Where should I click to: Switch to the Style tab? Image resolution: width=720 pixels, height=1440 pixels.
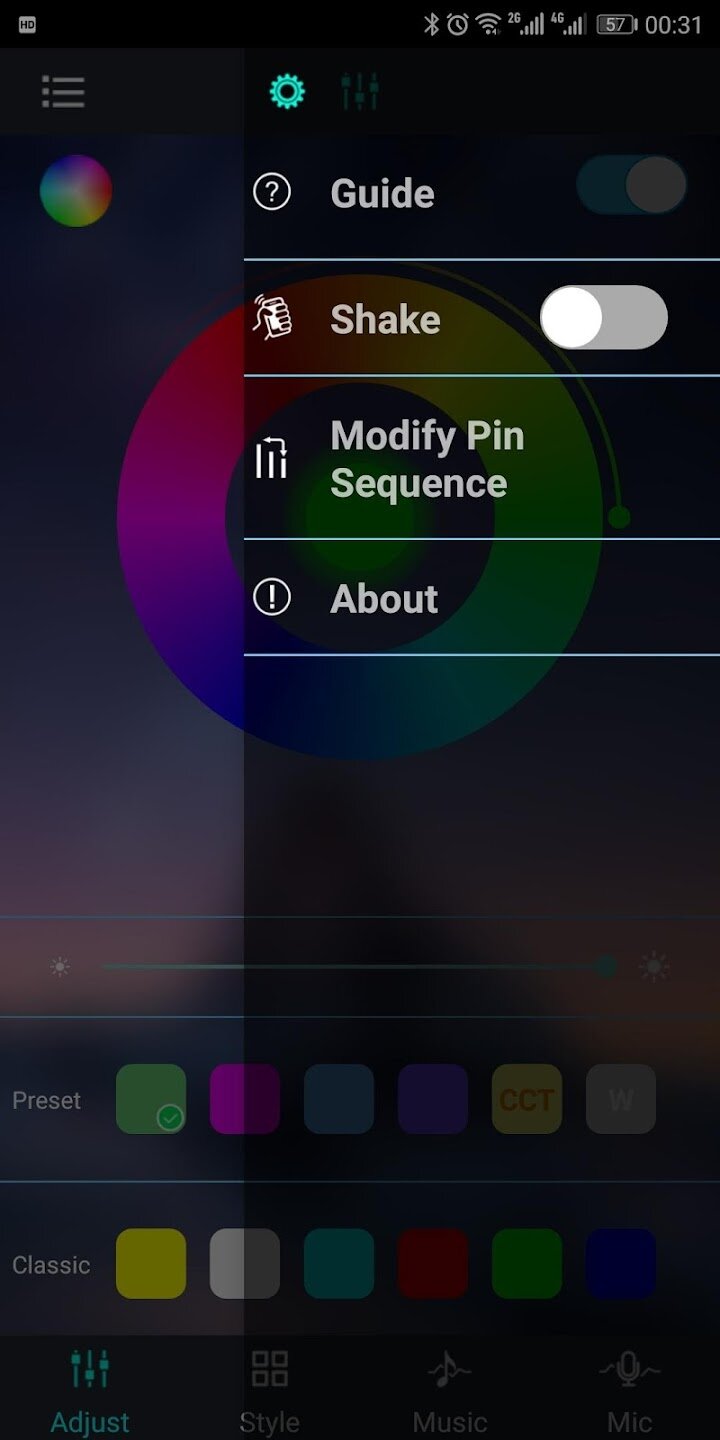[270, 1390]
